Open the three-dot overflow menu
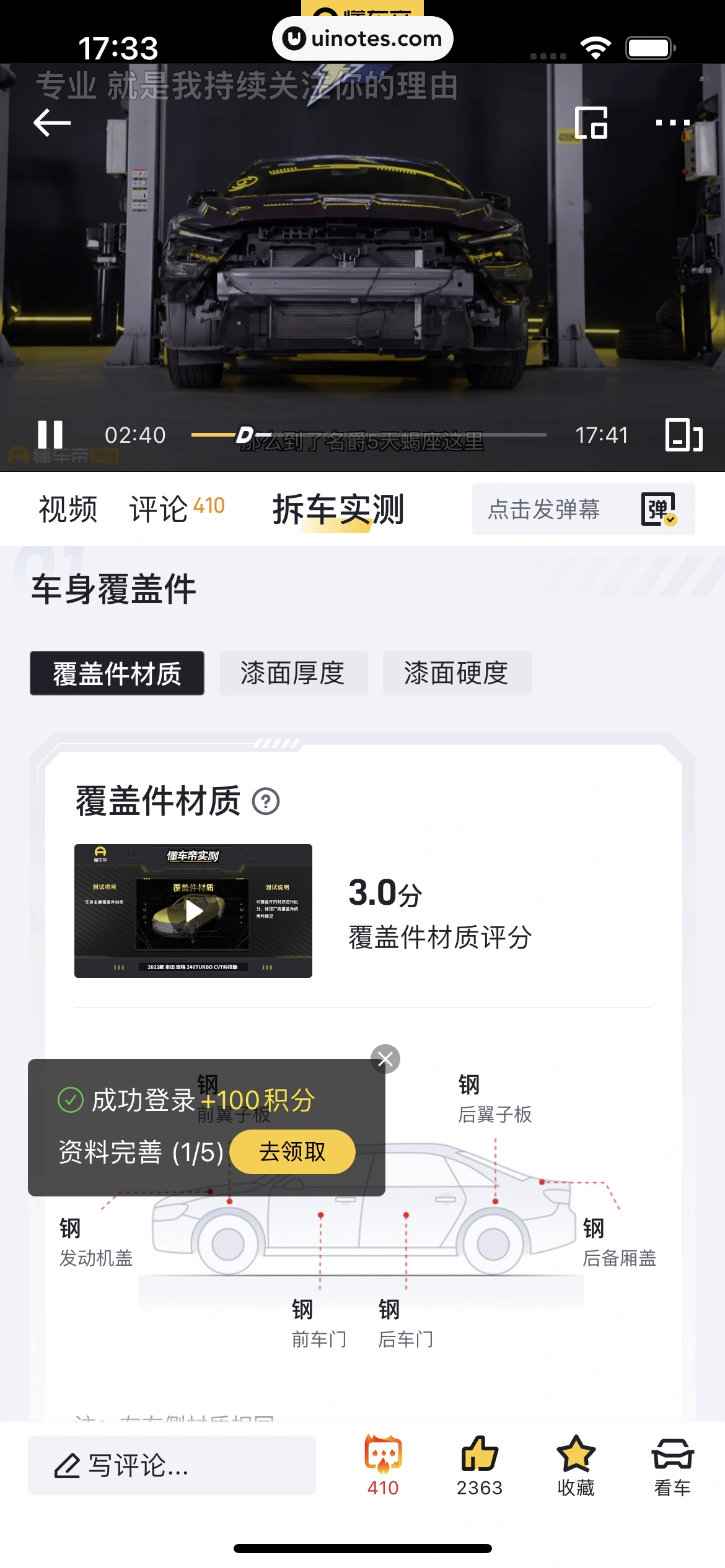 tap(672, 123)
